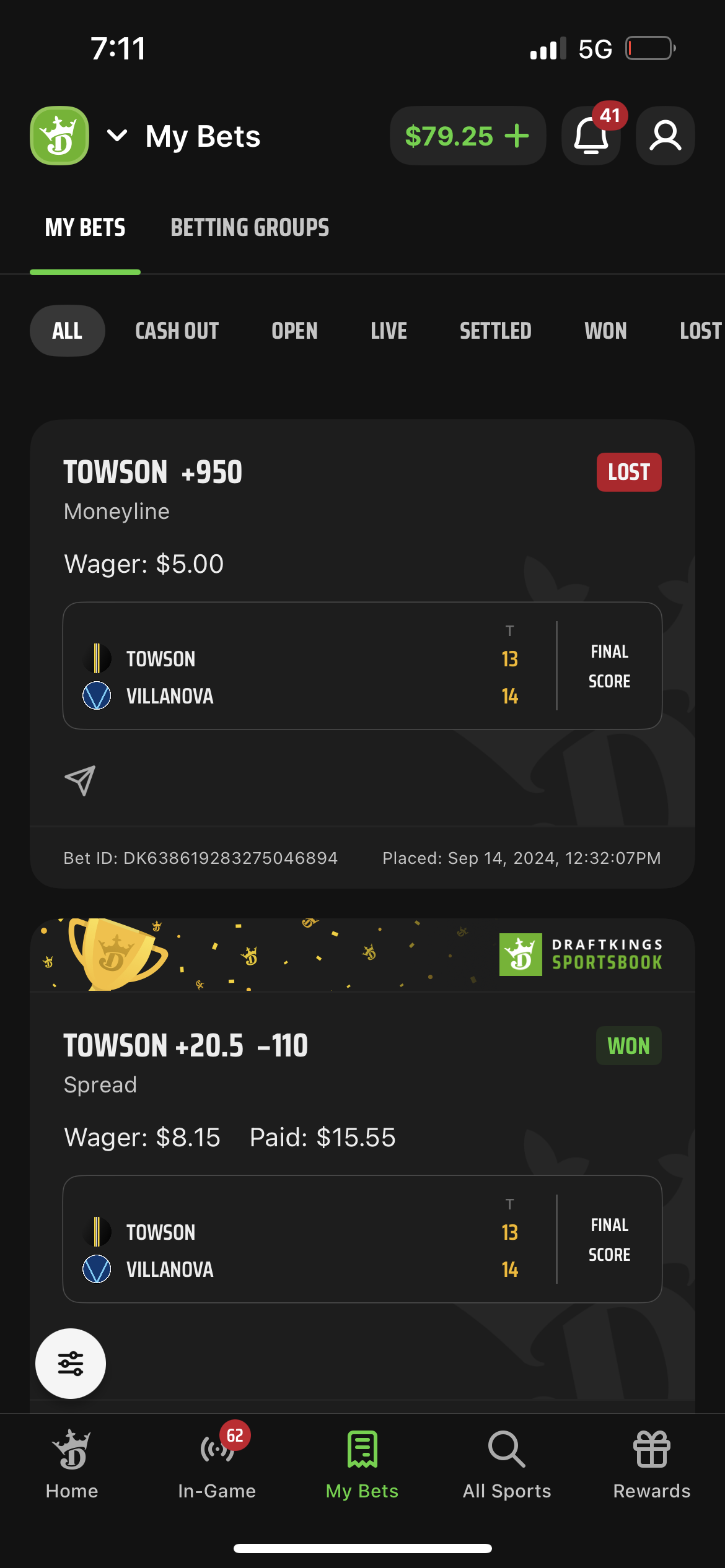
Task: Select the Settled filter
Action: pos(496,331)
